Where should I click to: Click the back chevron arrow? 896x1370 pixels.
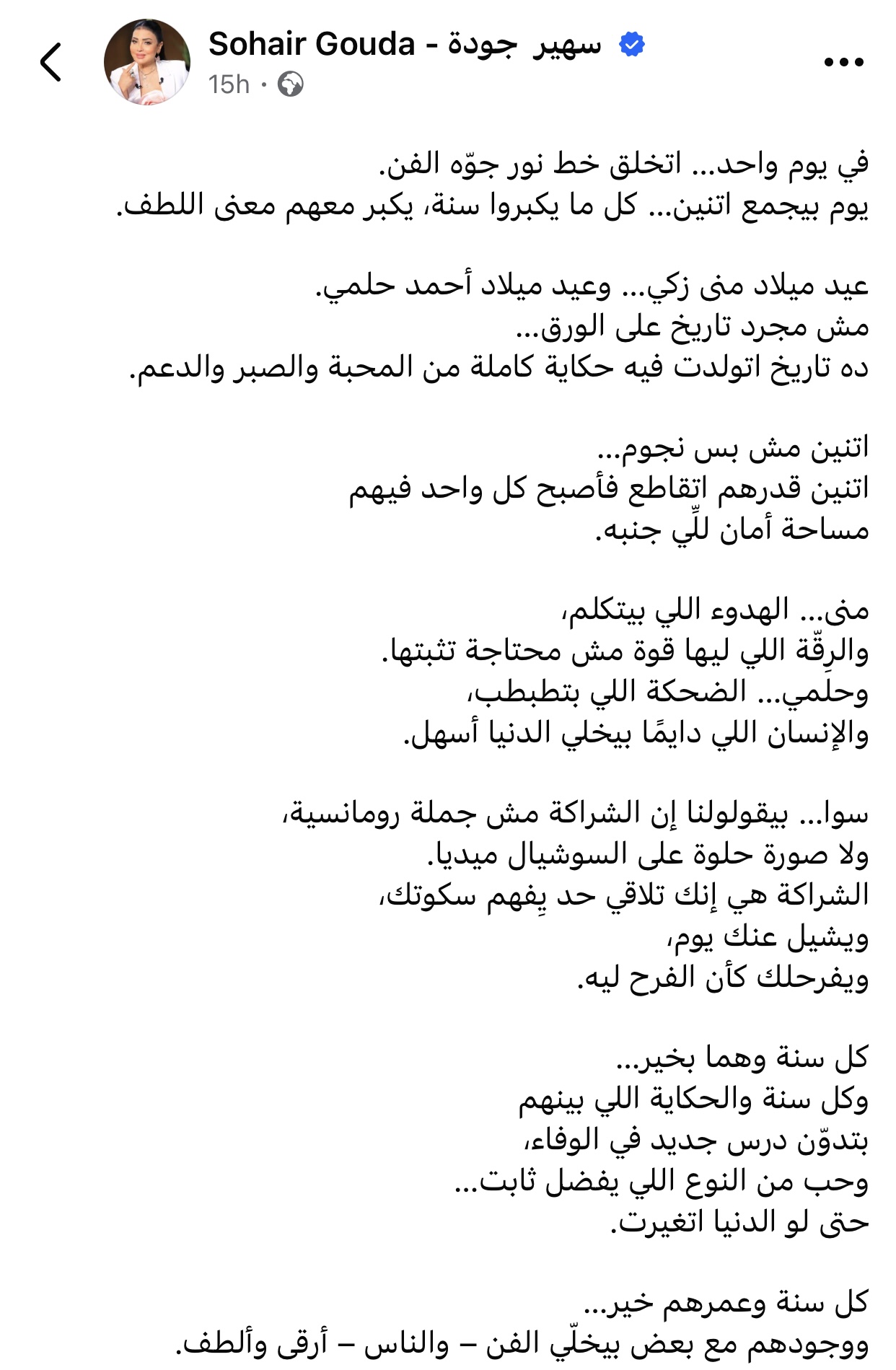50,61
